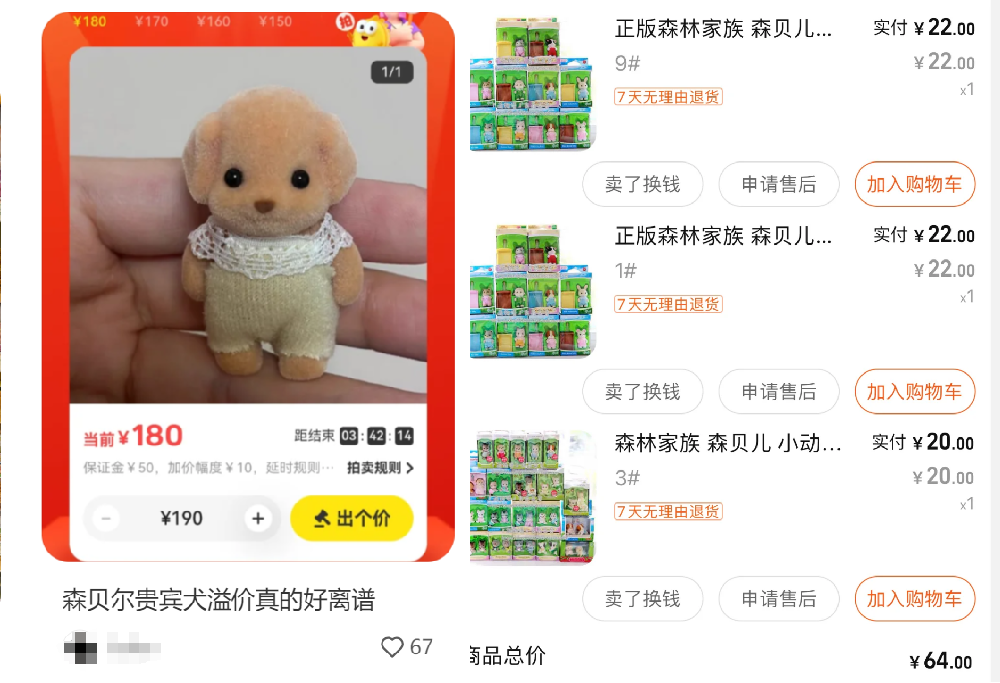Open the post 森贝尔贵宾犬溢价真的好离谱
The width and height of the screenshot is (1000, 683).
click(x=218, y=600)
